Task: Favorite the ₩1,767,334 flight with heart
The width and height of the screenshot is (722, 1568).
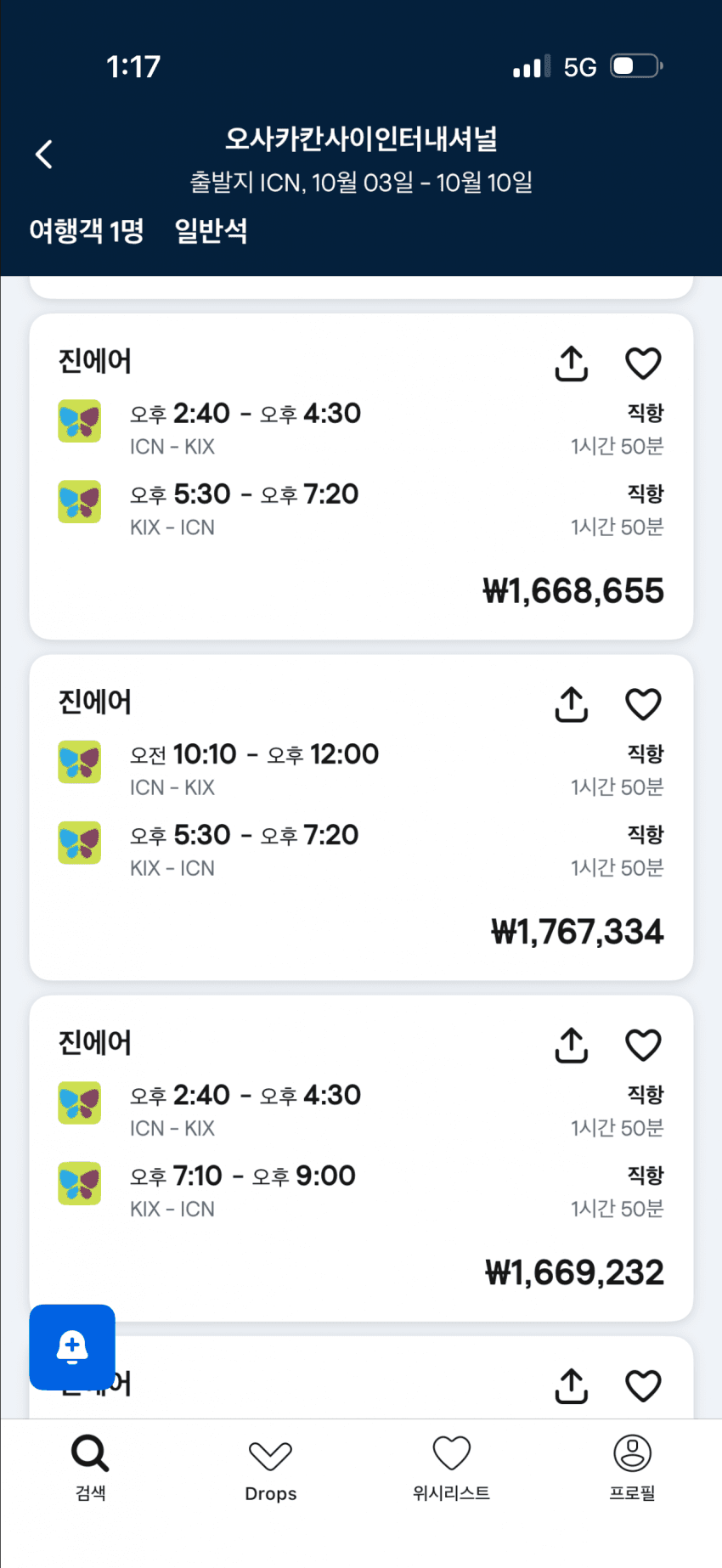Action: [x=643, y=704]
